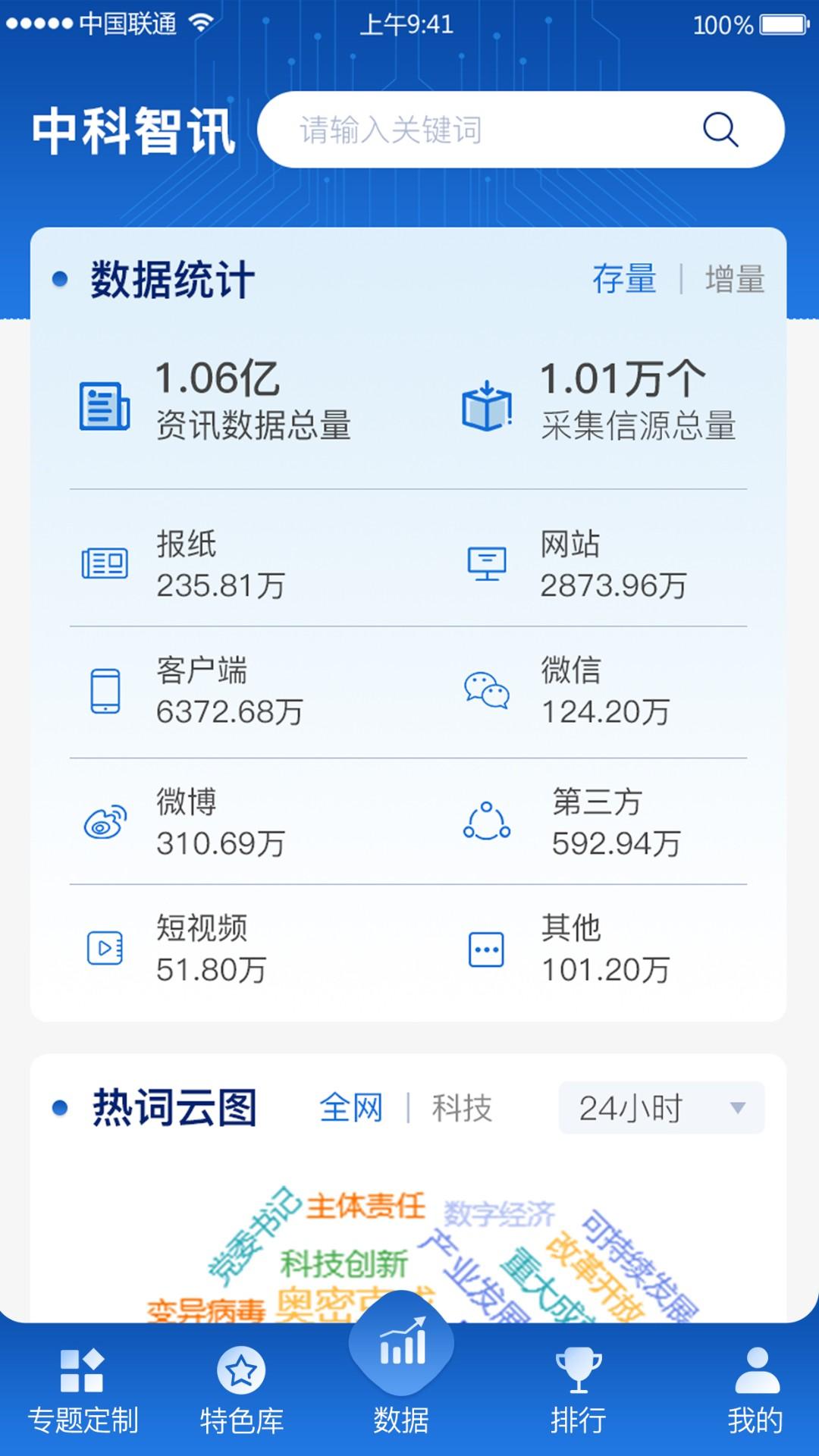Click the 客户端 mobile client icon
Screen dimensions: 819x1456
point(105,692)
